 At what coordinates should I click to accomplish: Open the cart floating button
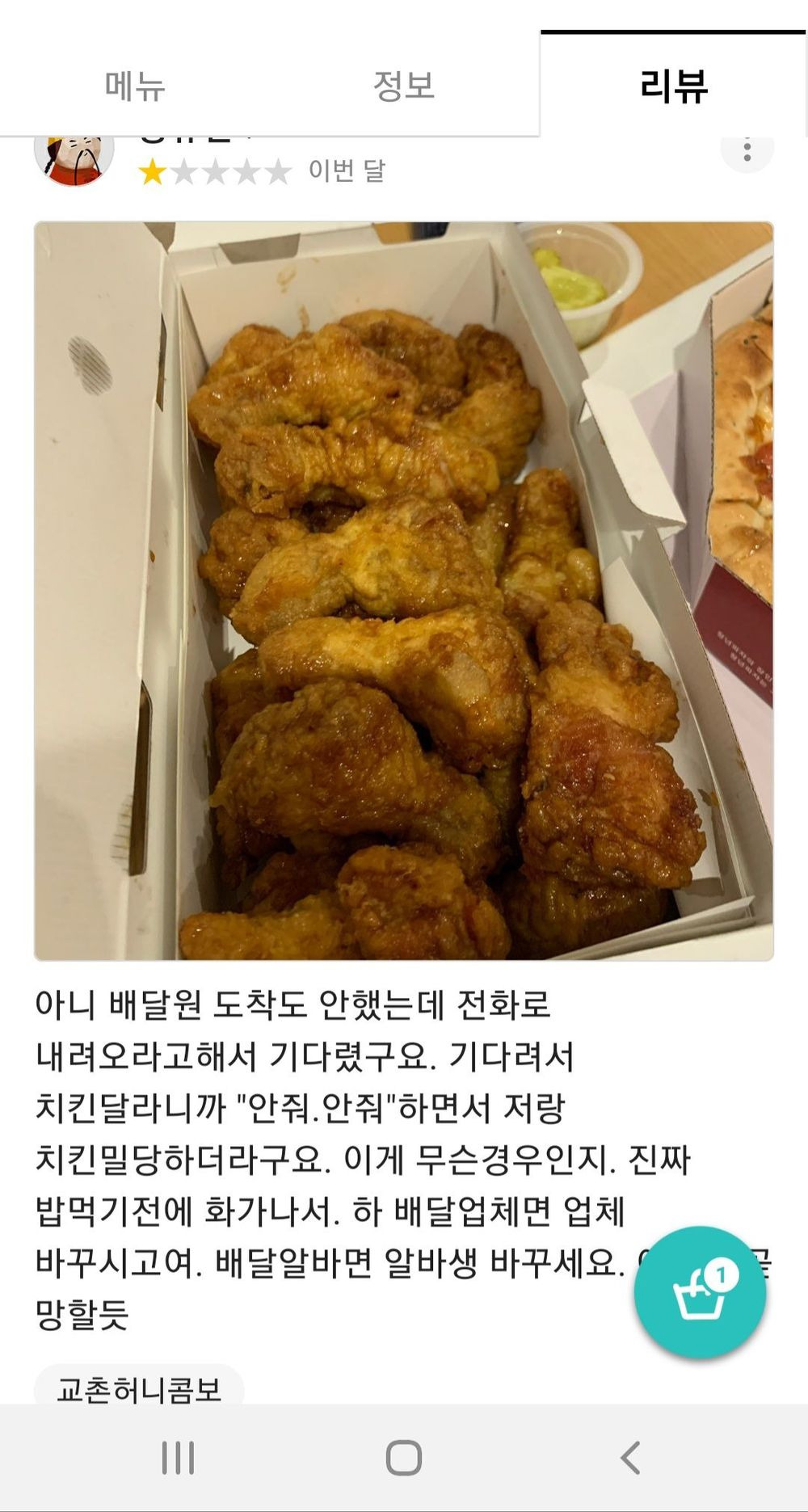pos(700,1291)
